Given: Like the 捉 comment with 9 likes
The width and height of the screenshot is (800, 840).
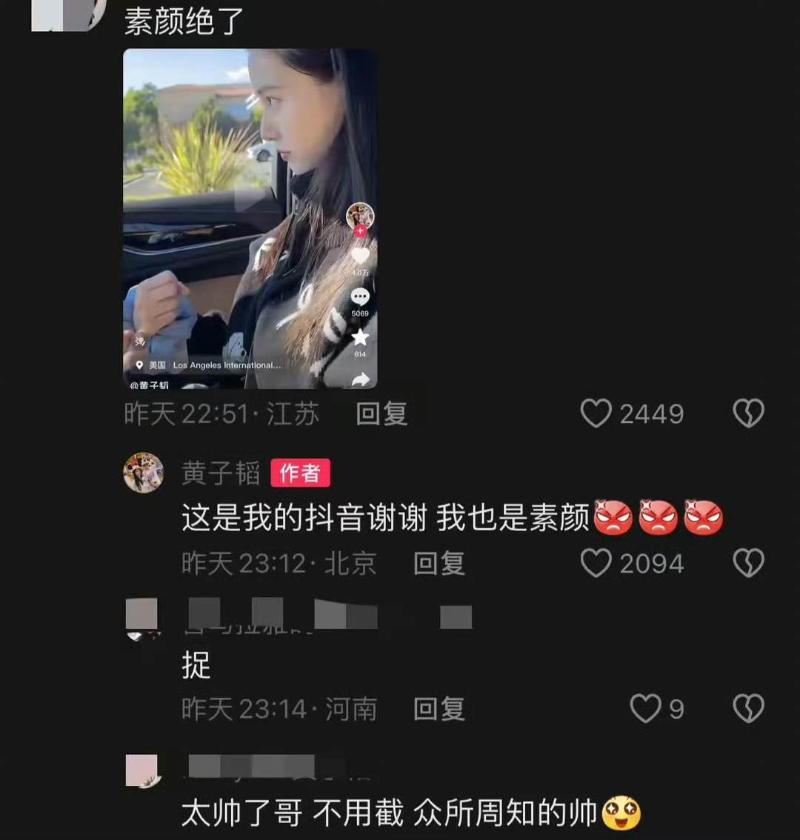Looking at the screenshot, I should [646, 709].
